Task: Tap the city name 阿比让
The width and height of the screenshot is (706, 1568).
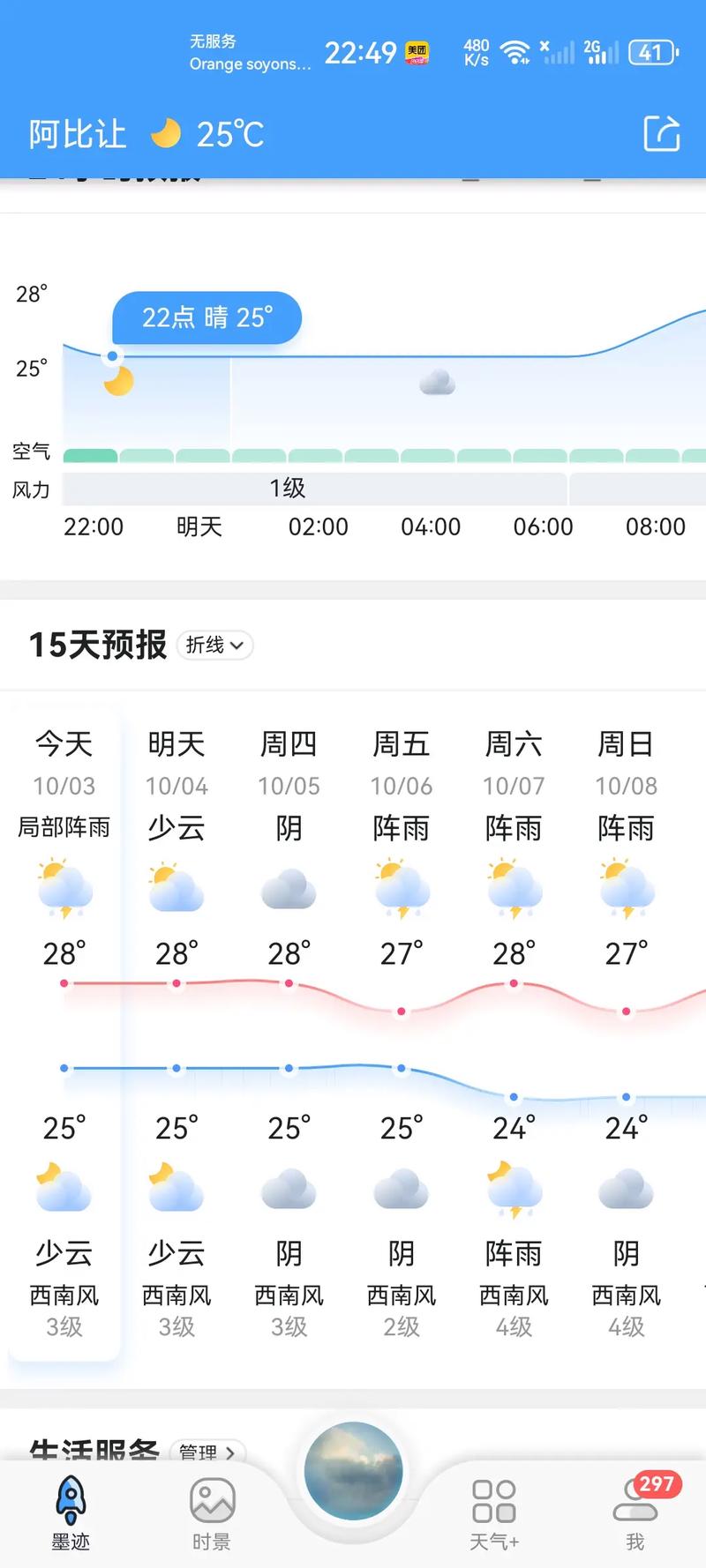Action: click(x=77, y=134)
